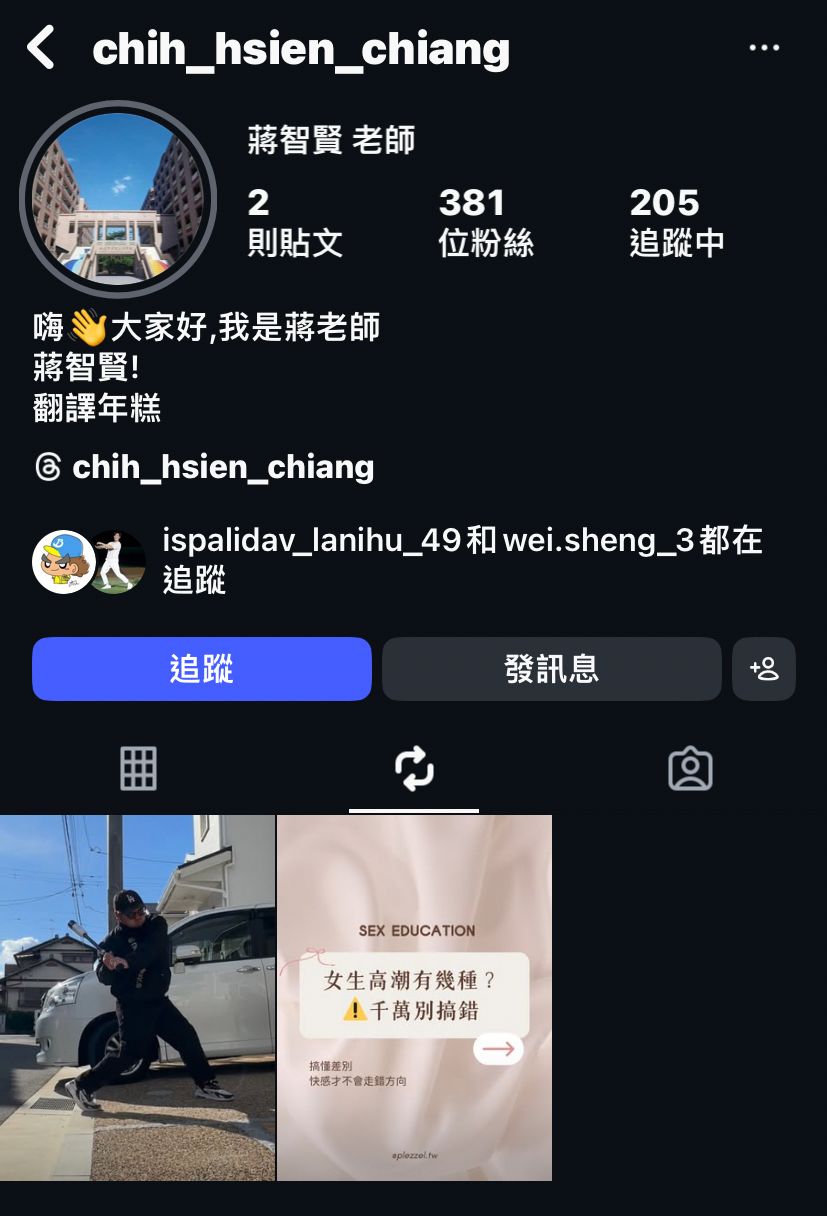The height and width of the screenshot is (1216, 827).
Task: Tap ispalidav_lanihu_49's avatar
Action: tap(63, 561)
